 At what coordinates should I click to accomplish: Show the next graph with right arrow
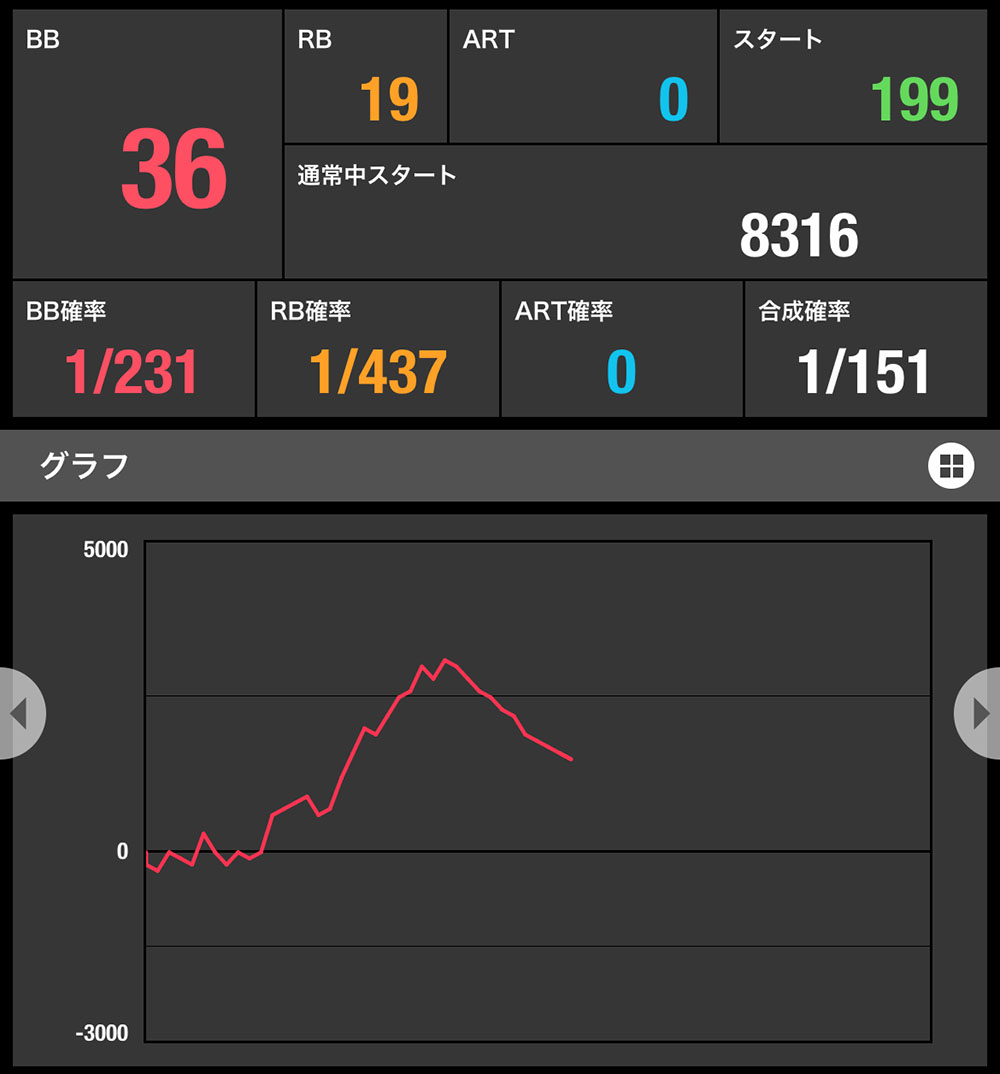click(x=979, y=713)
